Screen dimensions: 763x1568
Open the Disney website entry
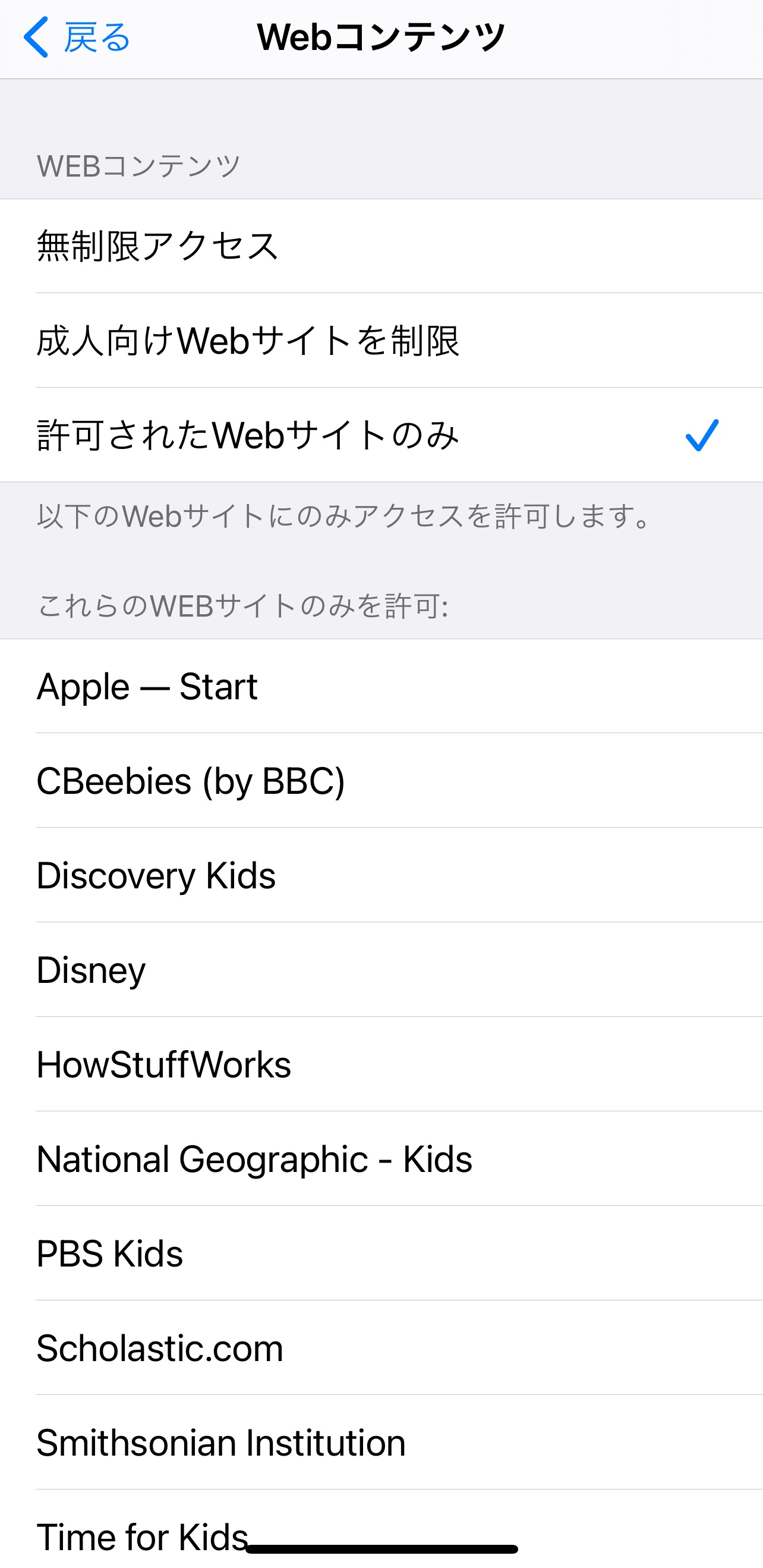click(381, 969)
